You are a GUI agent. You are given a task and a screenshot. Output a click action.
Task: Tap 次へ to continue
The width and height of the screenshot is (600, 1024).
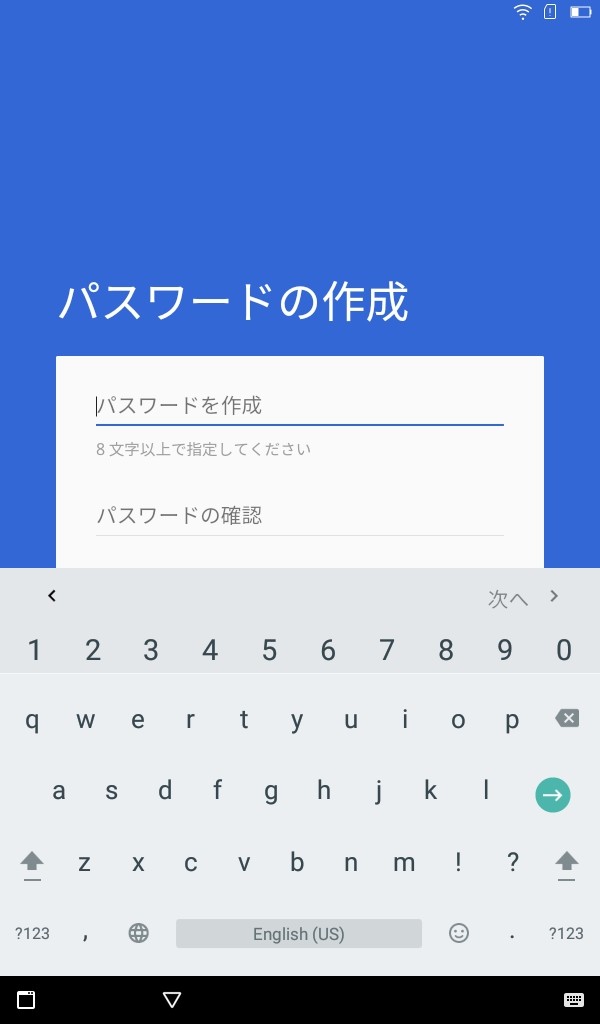pyautogui.click(x=508, y=598)
